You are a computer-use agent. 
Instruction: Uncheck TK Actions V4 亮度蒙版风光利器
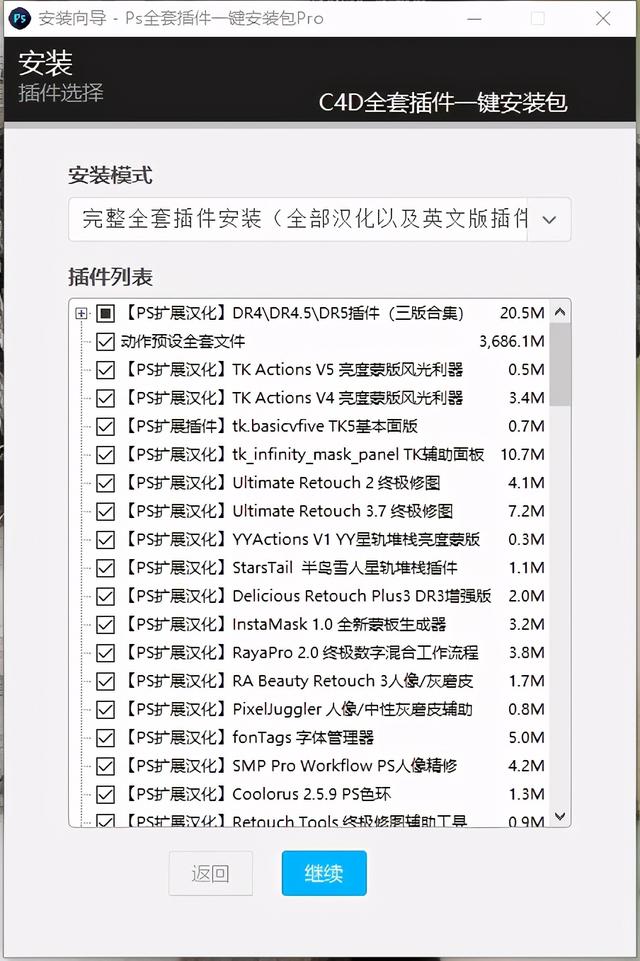[x=106, y=398]
